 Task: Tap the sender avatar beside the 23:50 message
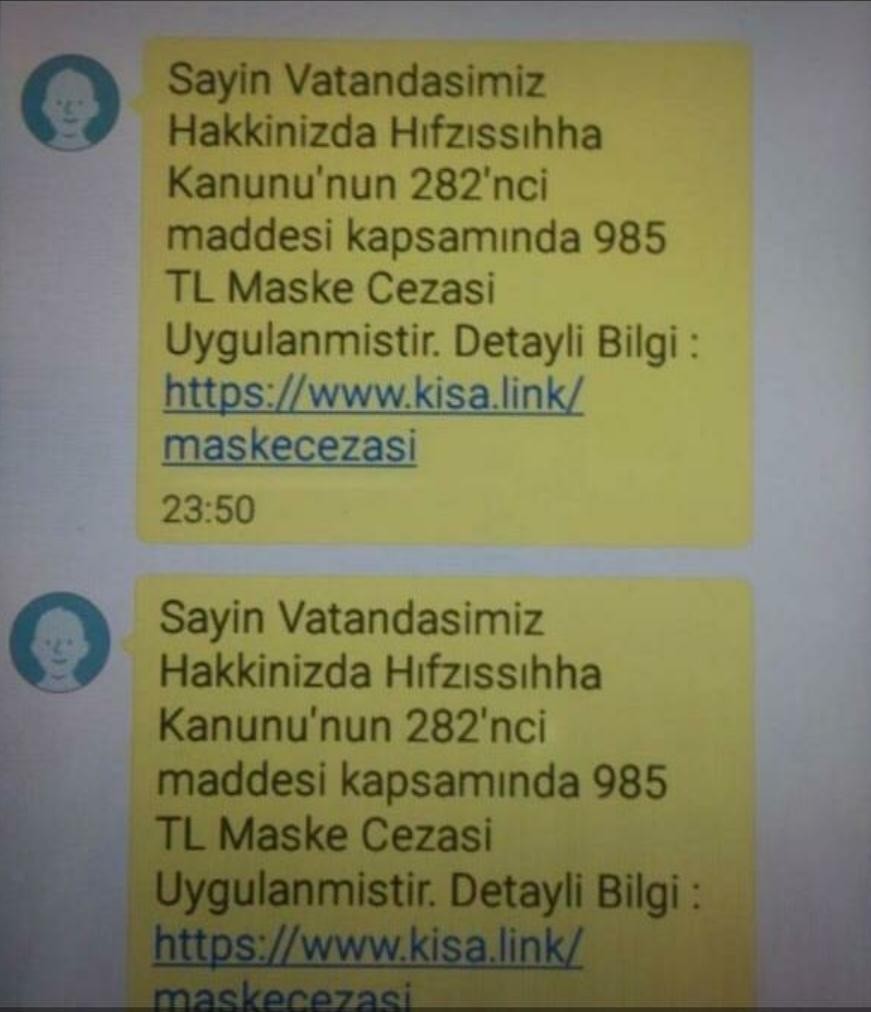coord(69,103)
